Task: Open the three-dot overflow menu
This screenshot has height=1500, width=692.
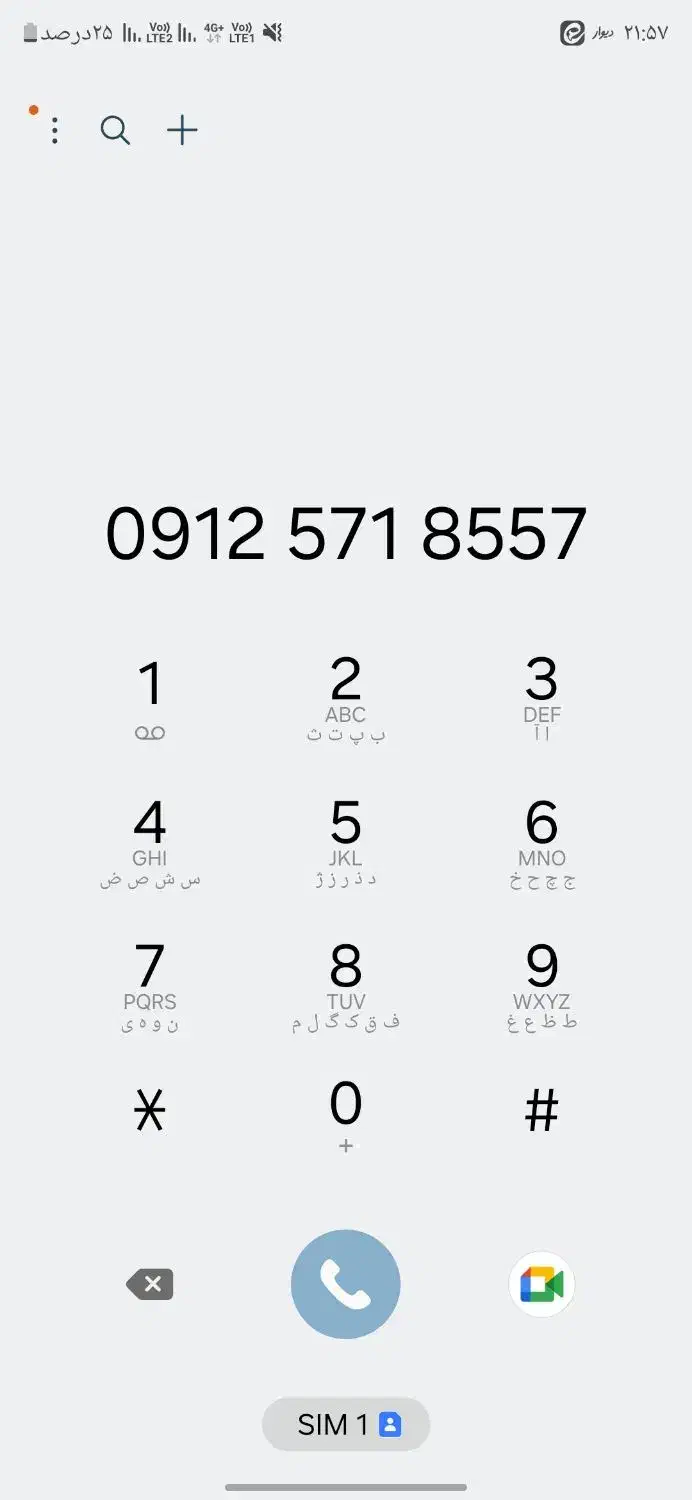Action: coord(55,131)
